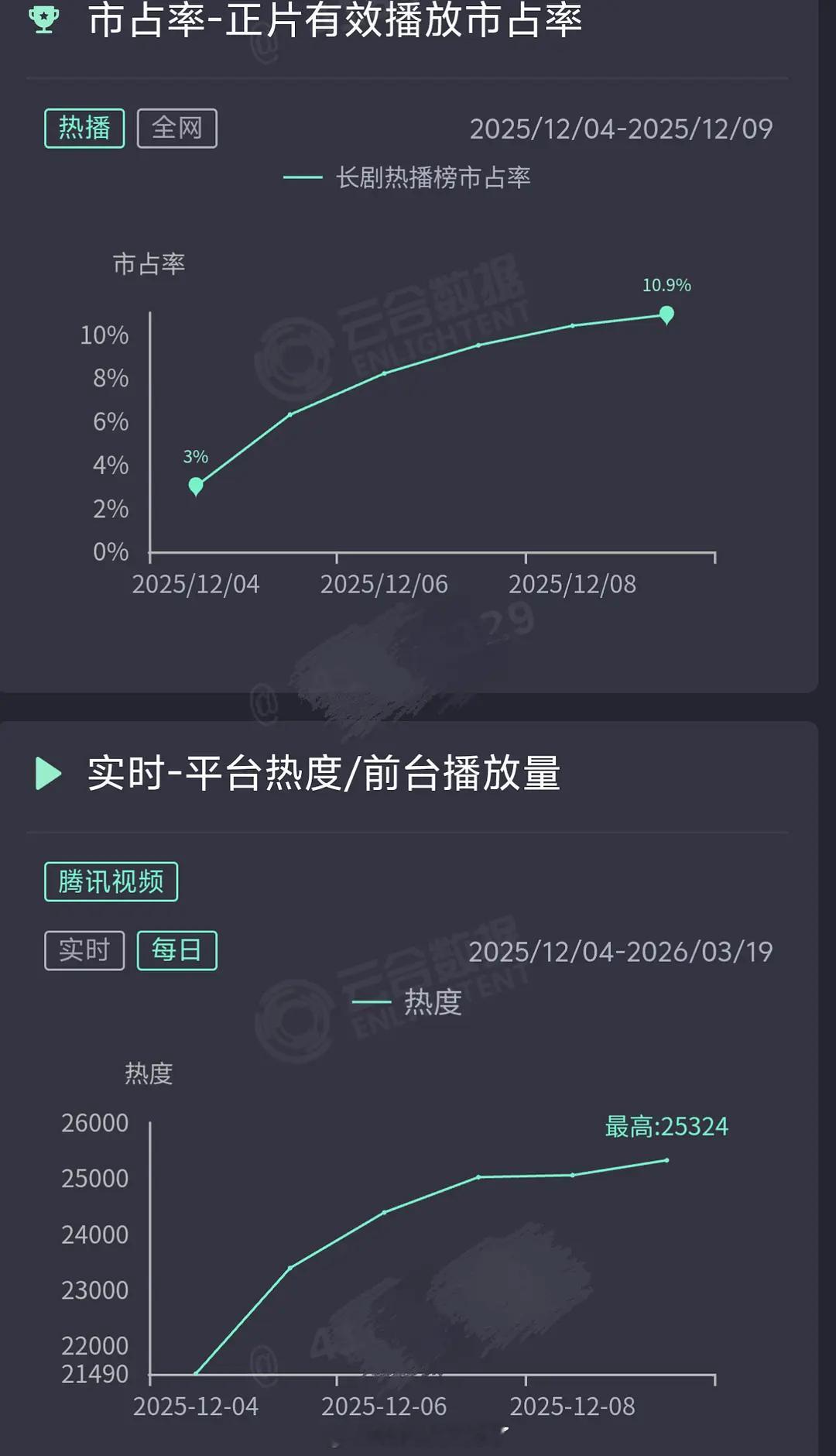The height and width of the screenshot is (1456, 836).
Task: Click the peak point labeled 最高:25324
Action: (x=666, y=1160)
